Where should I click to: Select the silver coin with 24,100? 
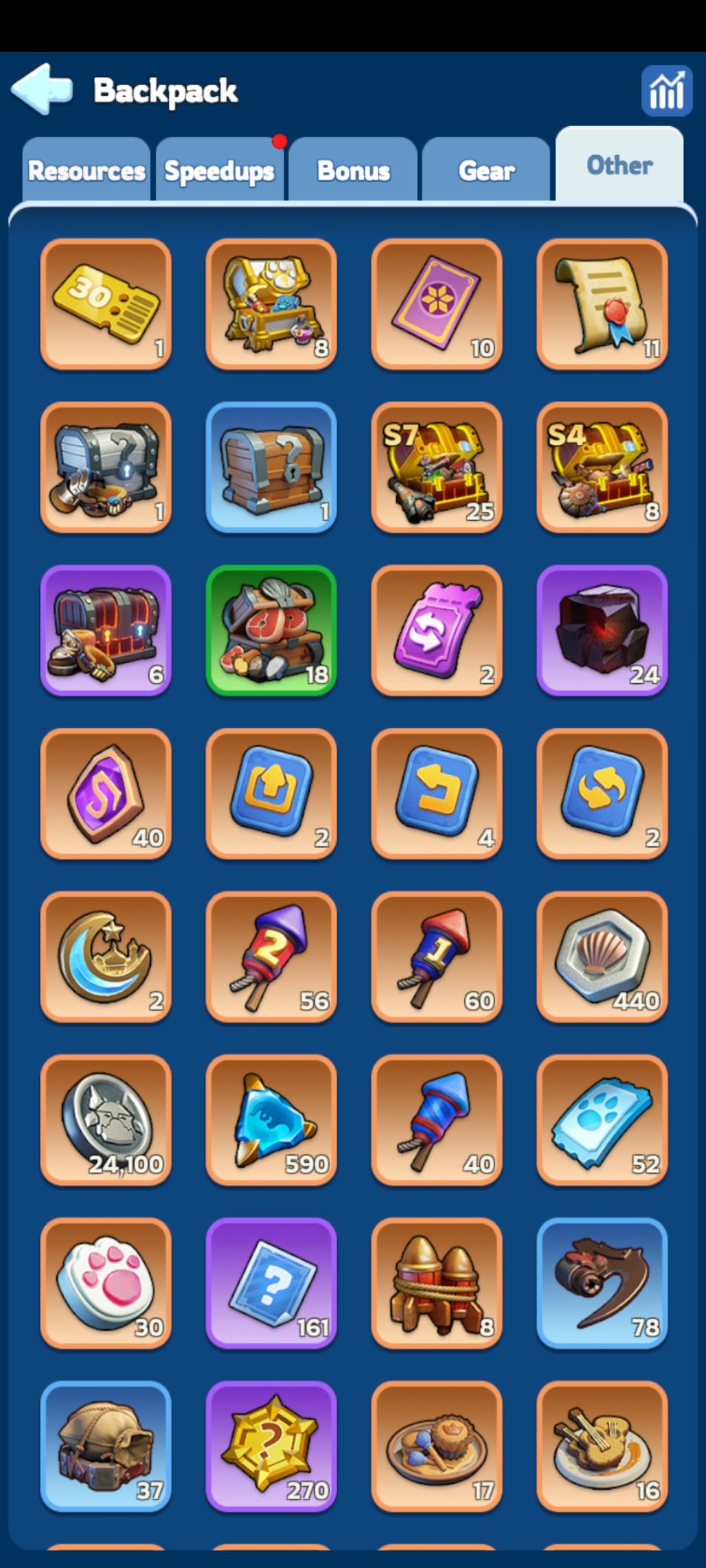pyautogui.click(x=106, y=1120)
